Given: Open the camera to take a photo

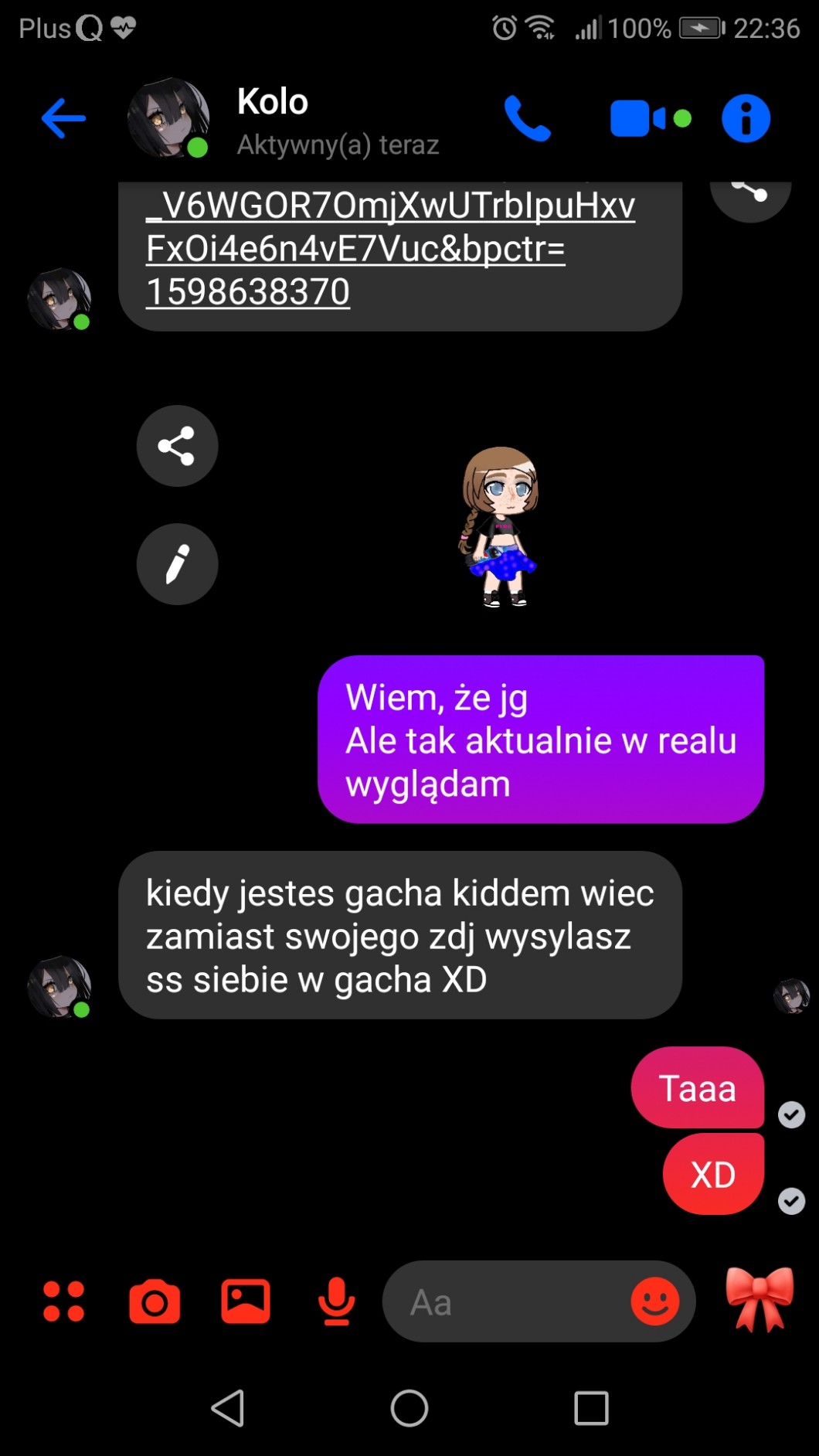Looking at the screenshot, I should point(155,1302).
